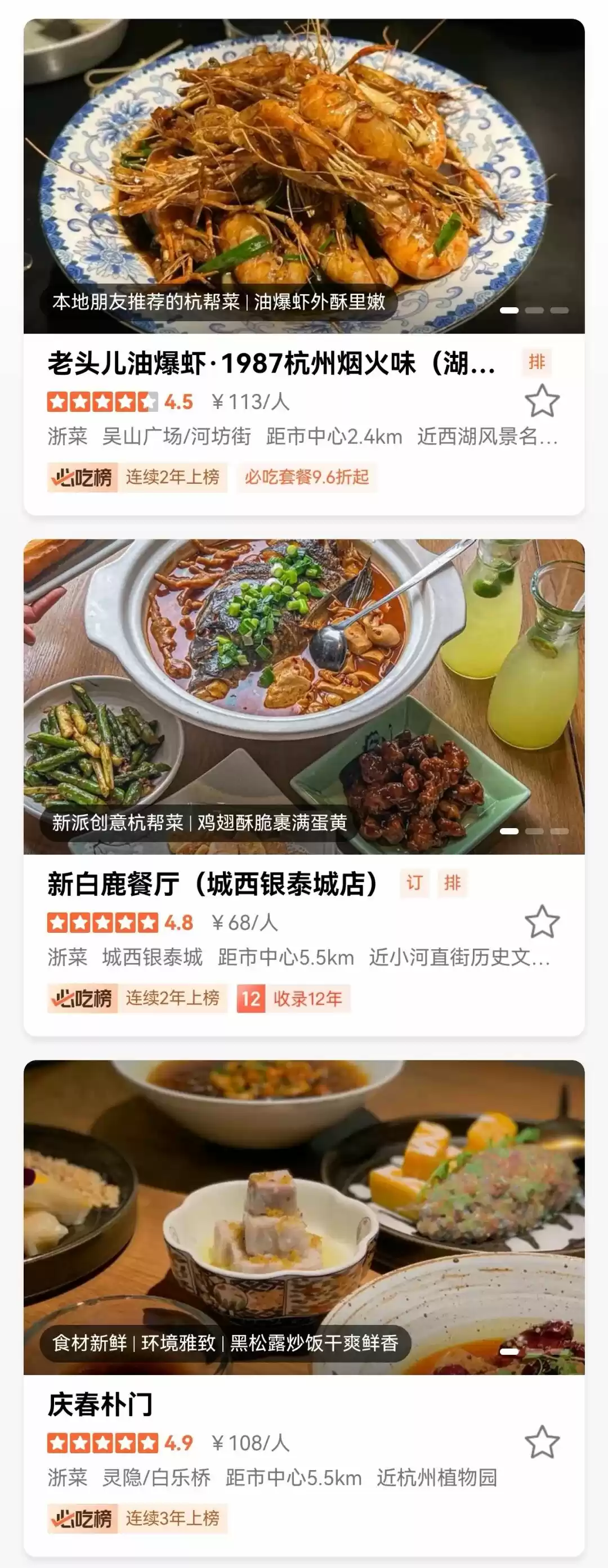Tap the 排 queue tag on 新白鹿餐厅
Viewport: 608px width, 1568px height.
coord(452,883)
